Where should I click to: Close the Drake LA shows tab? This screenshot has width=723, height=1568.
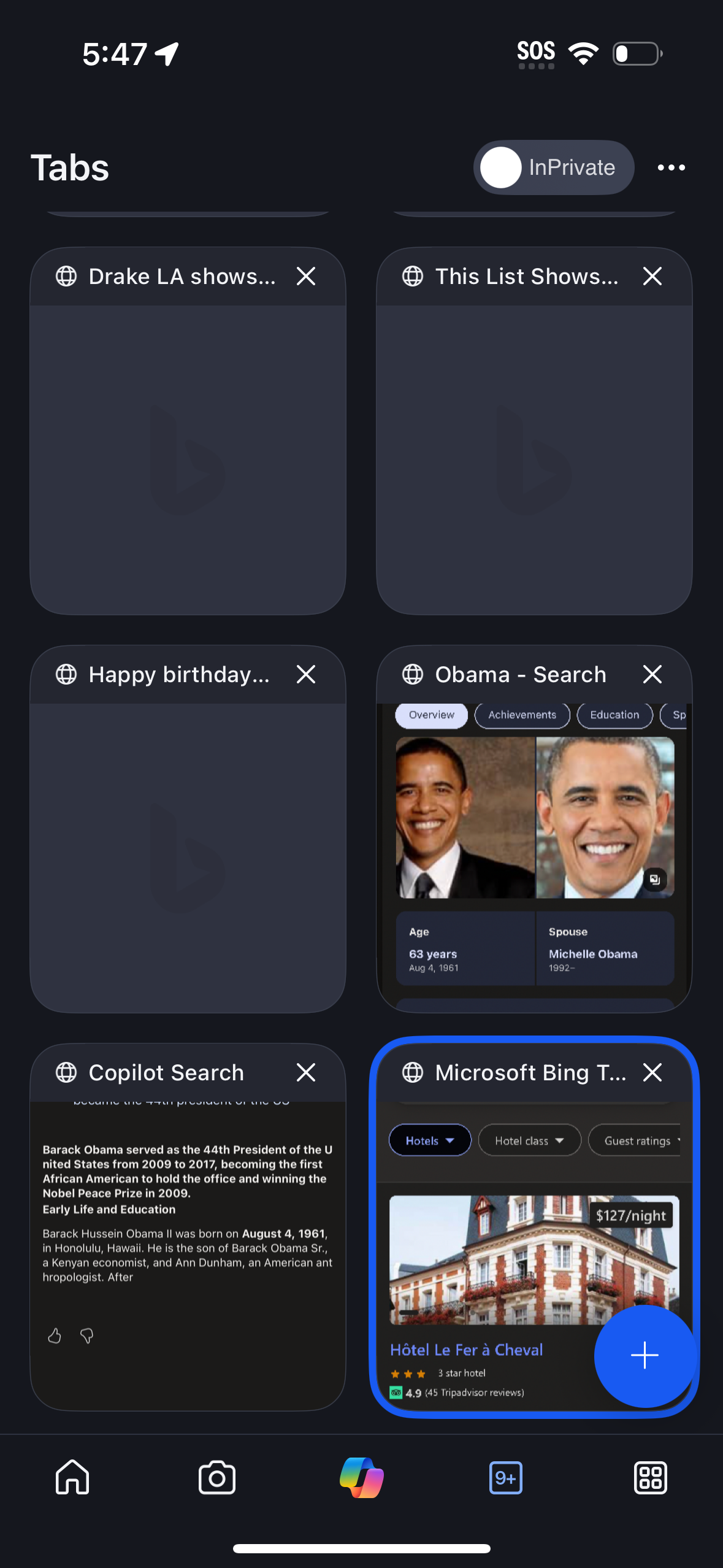[306, 276]
